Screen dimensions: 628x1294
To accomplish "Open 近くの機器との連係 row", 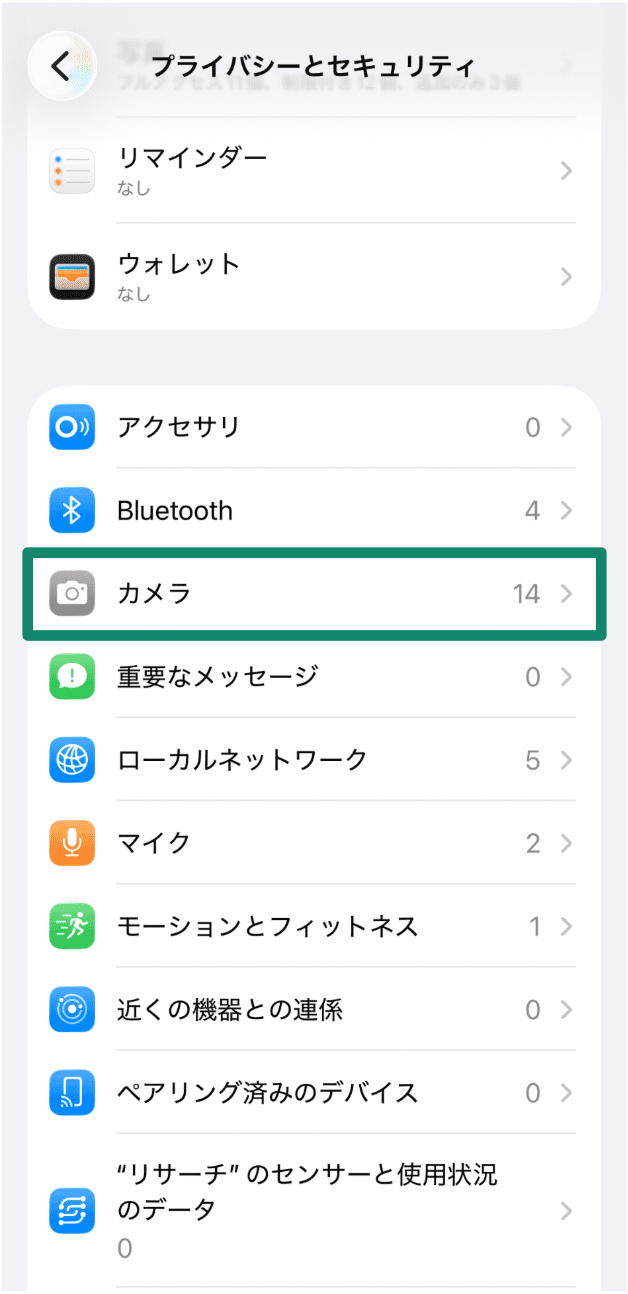I will [x=314, y=1009].
